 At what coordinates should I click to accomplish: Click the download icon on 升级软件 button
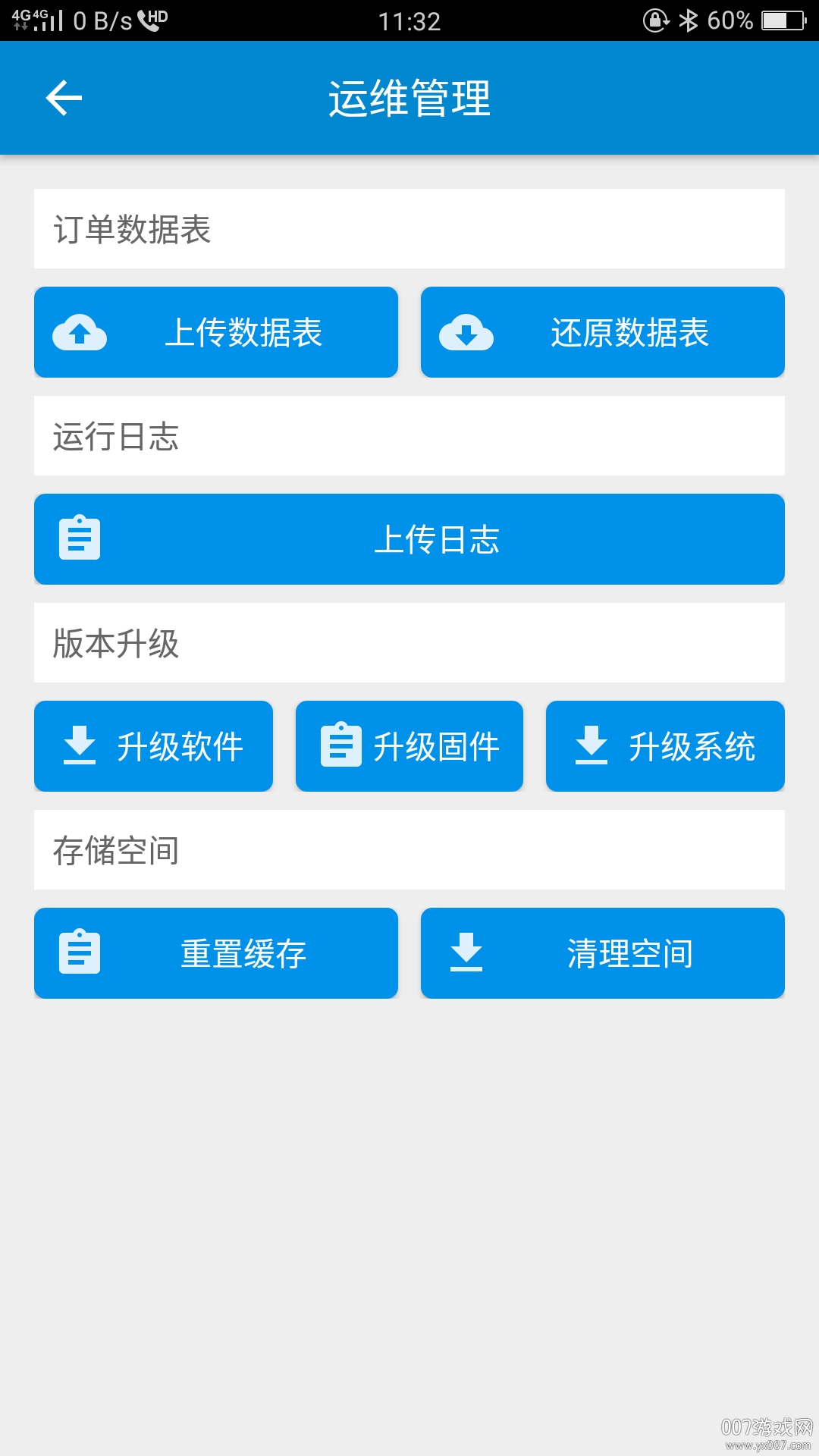click(79, 746)
